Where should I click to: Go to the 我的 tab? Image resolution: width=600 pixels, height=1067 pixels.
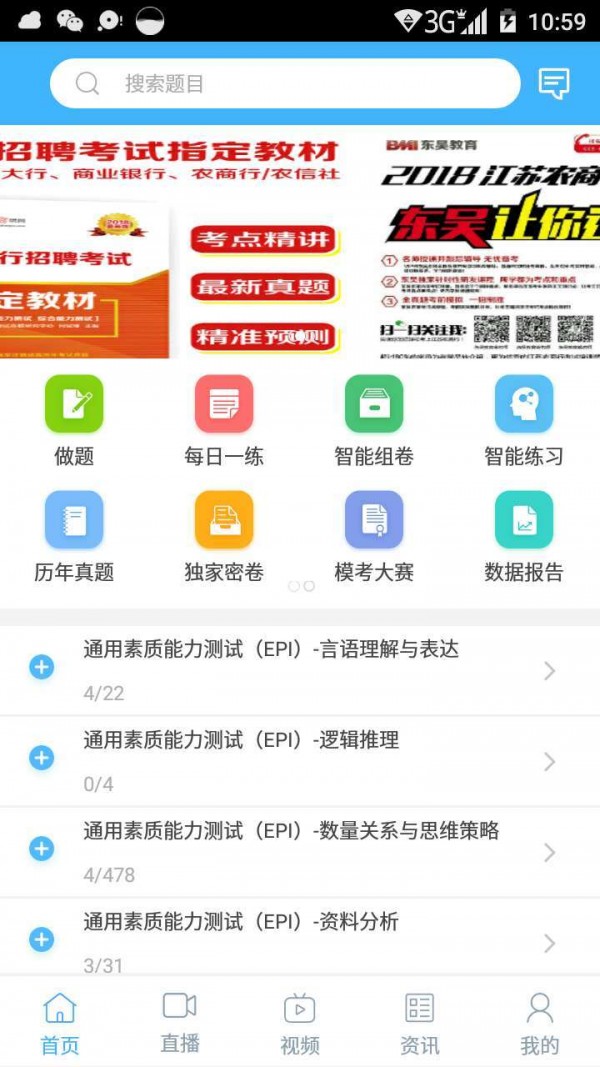(x=540, y=1022)
